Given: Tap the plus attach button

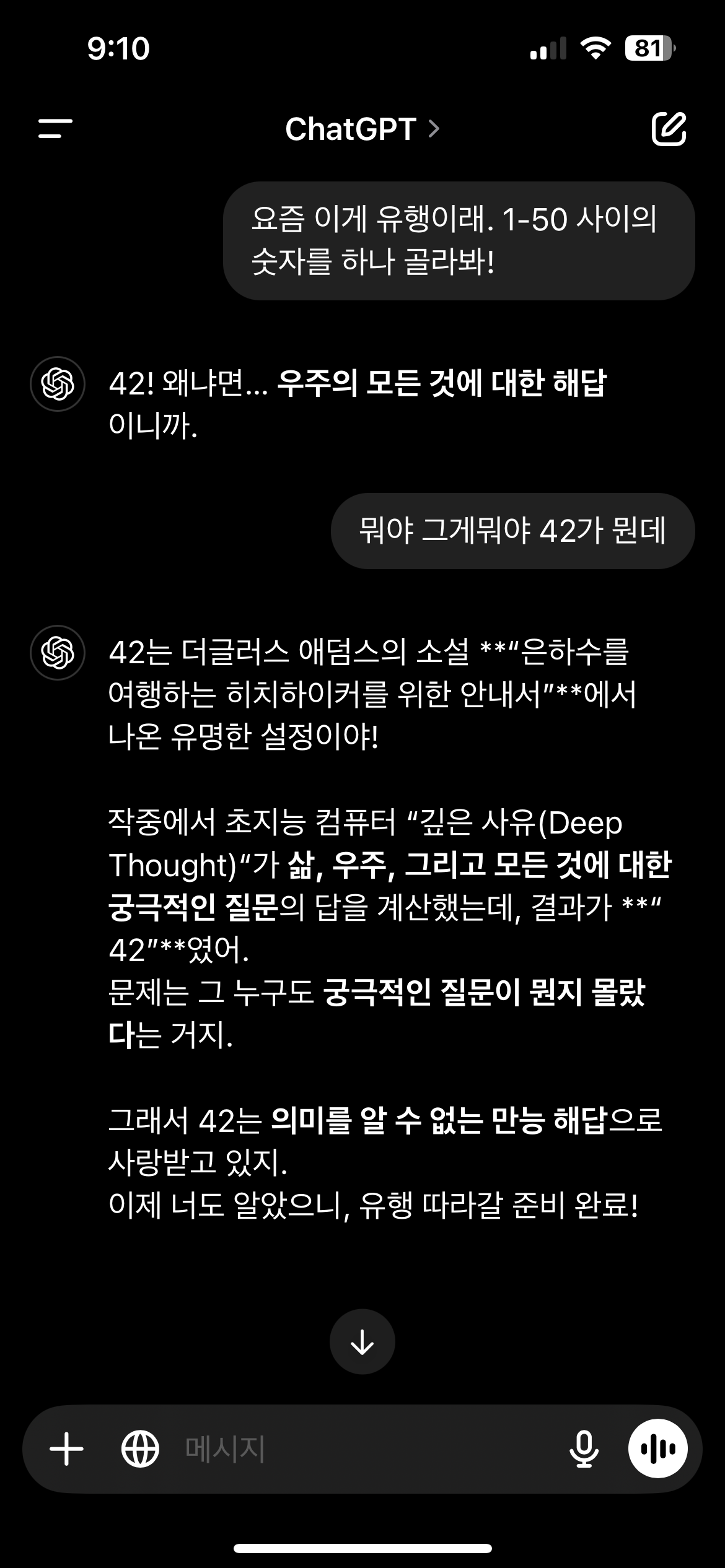Looking at the screenshot, I should coord(66,1449).
